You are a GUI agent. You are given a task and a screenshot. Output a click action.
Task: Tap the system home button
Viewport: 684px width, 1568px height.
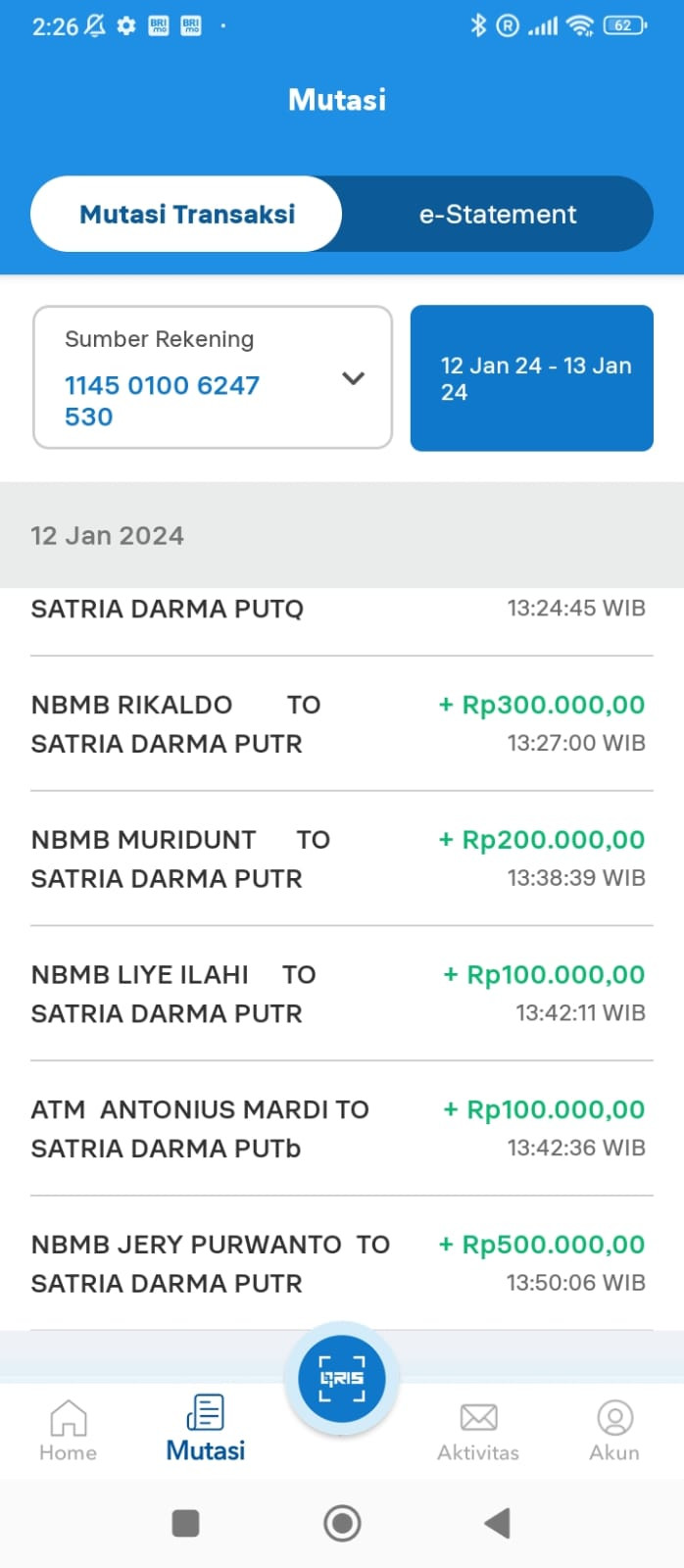(x=342, y=1523)
